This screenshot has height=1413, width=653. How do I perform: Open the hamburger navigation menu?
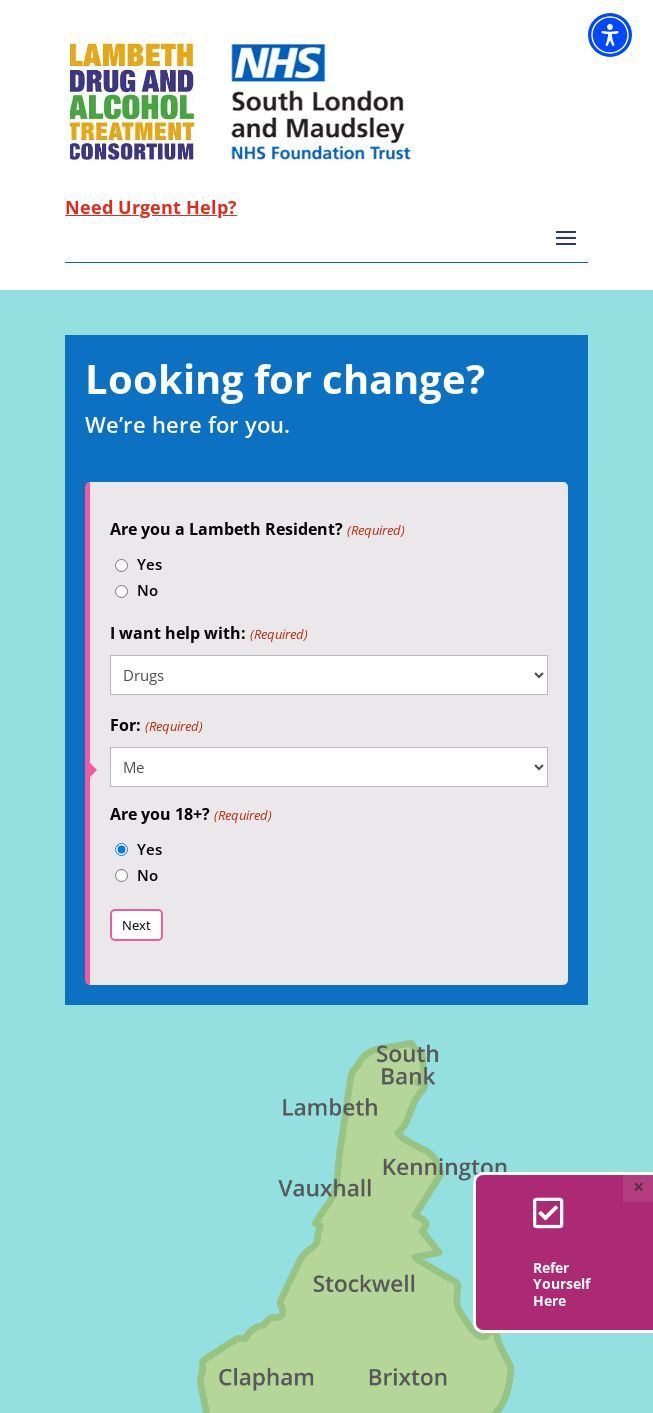[565, 238]
